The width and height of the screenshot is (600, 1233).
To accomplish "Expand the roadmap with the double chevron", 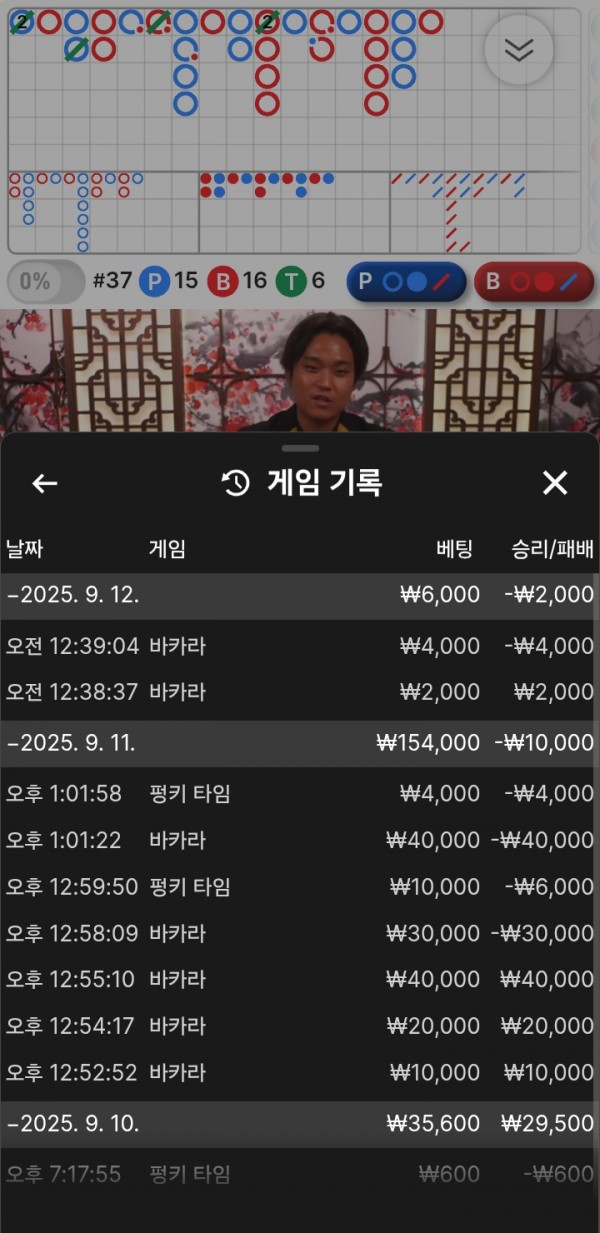I will tap(518, 50).
